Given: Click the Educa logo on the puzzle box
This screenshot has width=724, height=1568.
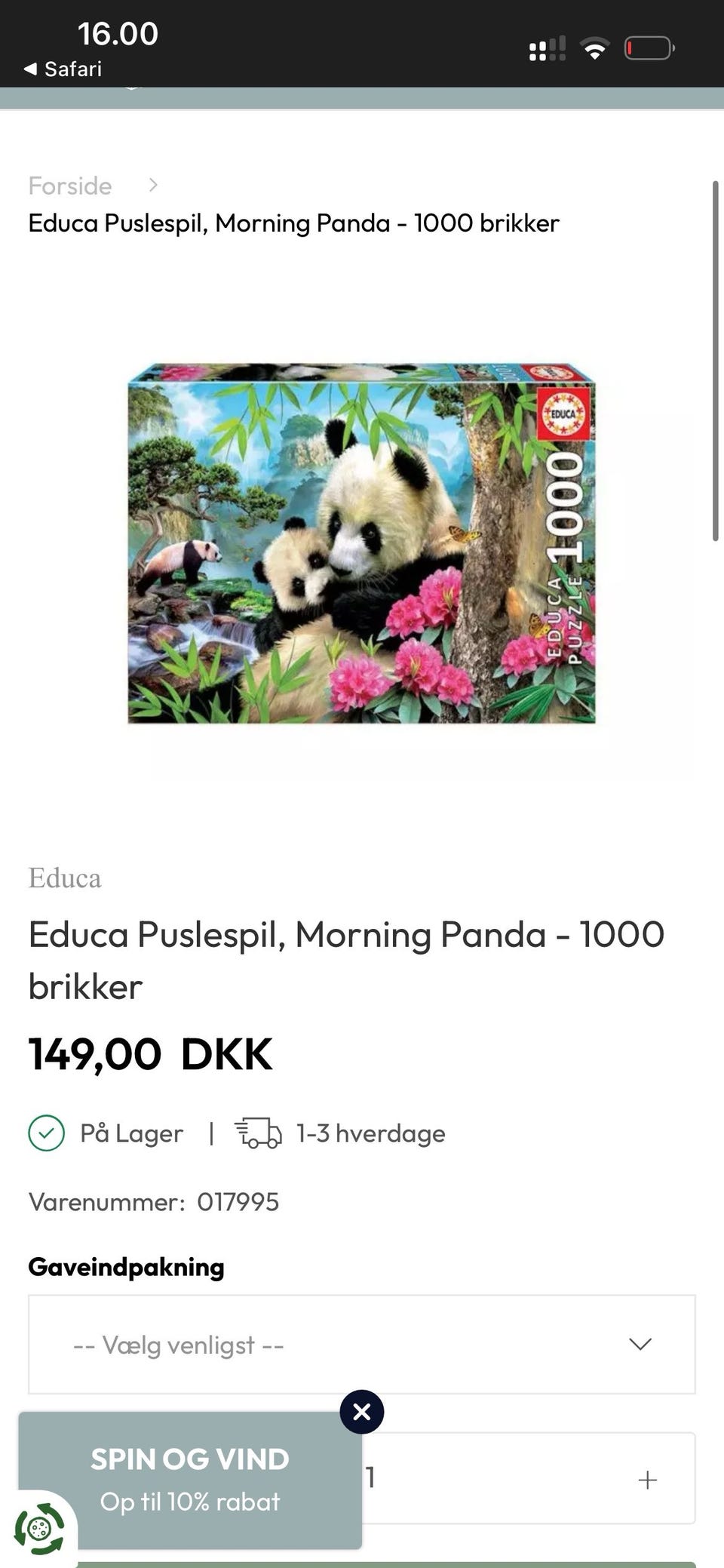Looking at the screenshot, I should [x=564, y=414].
